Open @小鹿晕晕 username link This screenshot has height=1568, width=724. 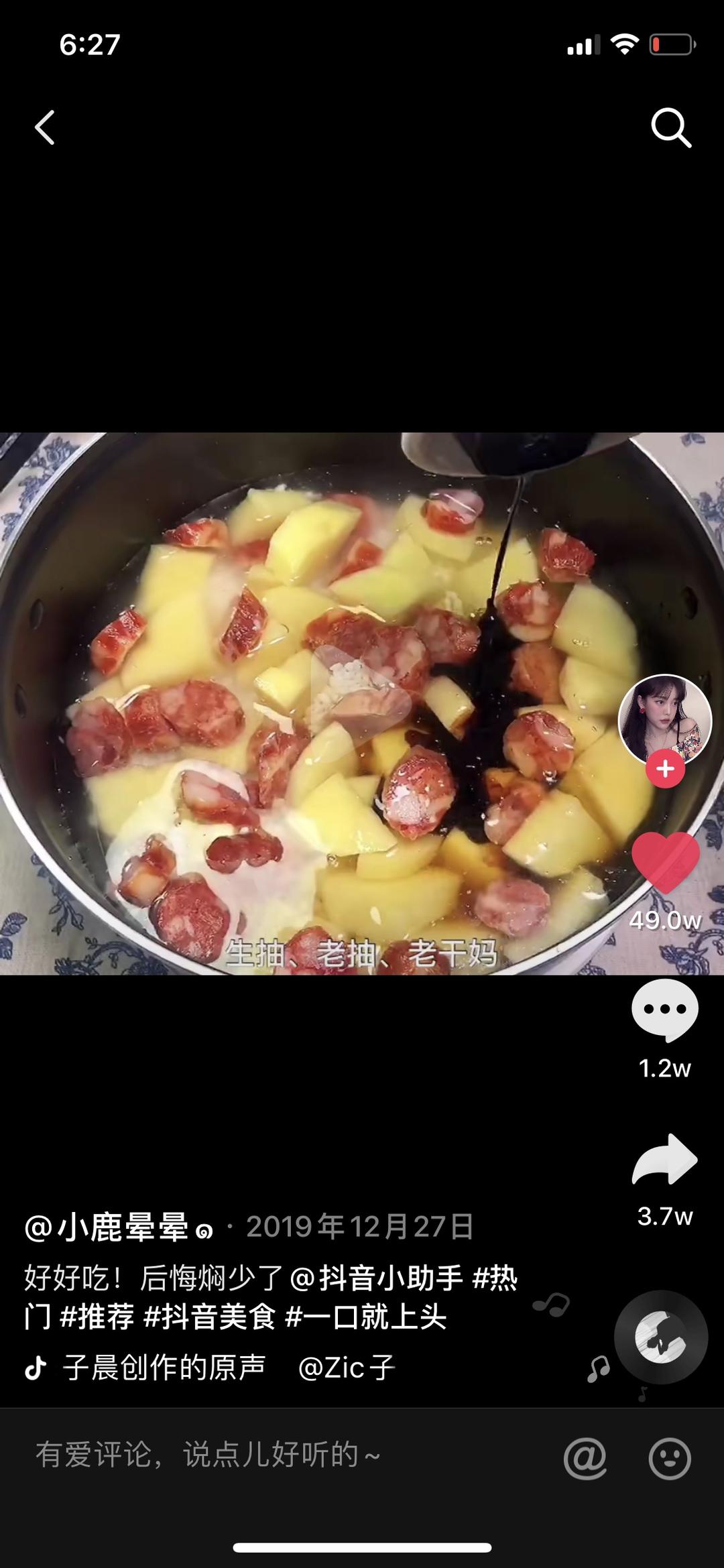click(107, 1227)
